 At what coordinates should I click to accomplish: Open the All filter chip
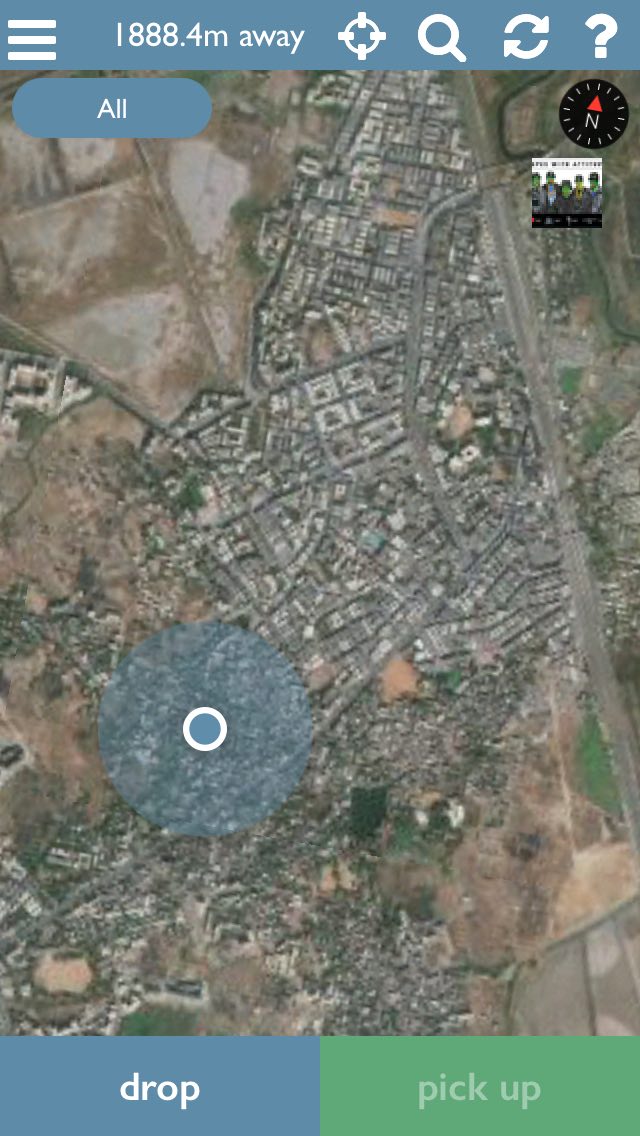[x=112, y=108]
